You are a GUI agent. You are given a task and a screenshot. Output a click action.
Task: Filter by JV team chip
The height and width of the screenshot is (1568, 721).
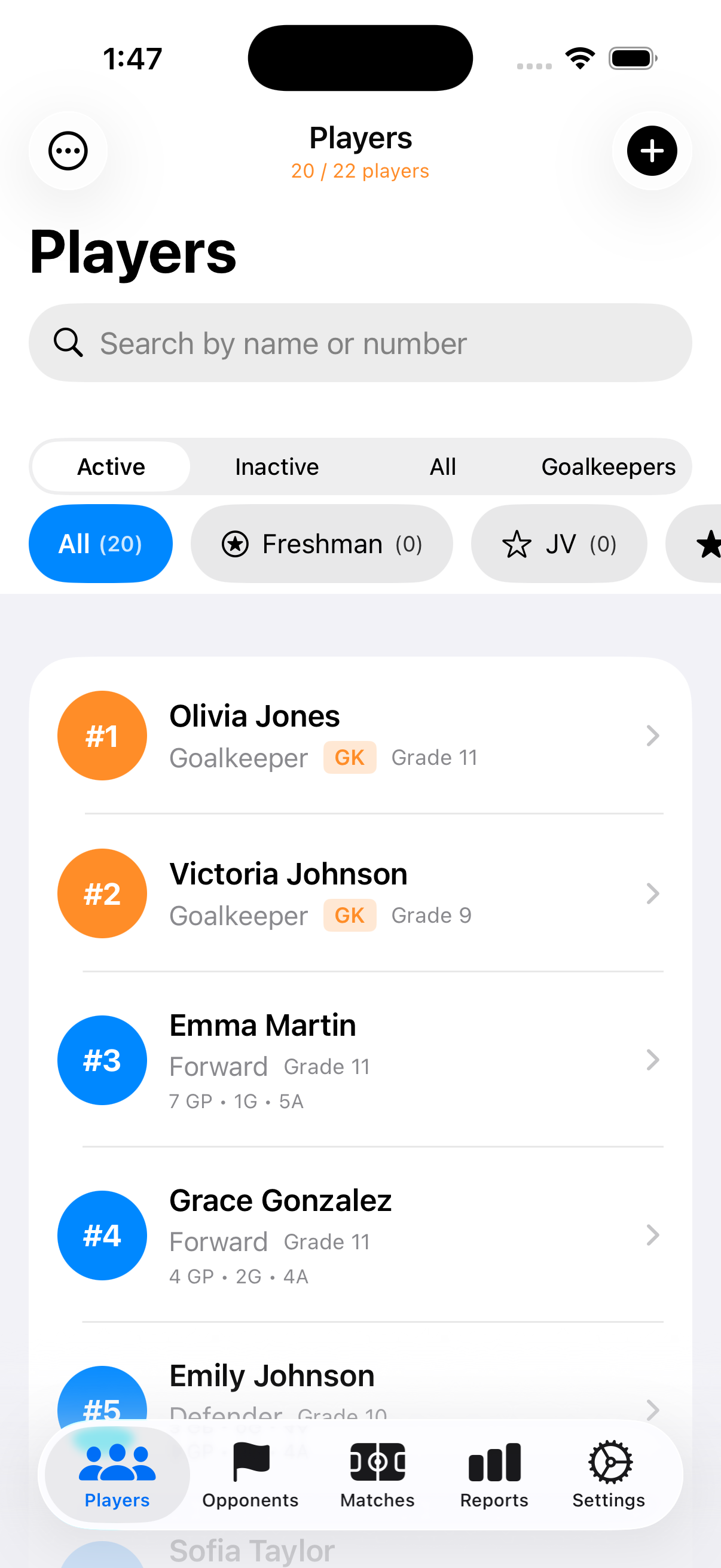click(x=558, y=544)
